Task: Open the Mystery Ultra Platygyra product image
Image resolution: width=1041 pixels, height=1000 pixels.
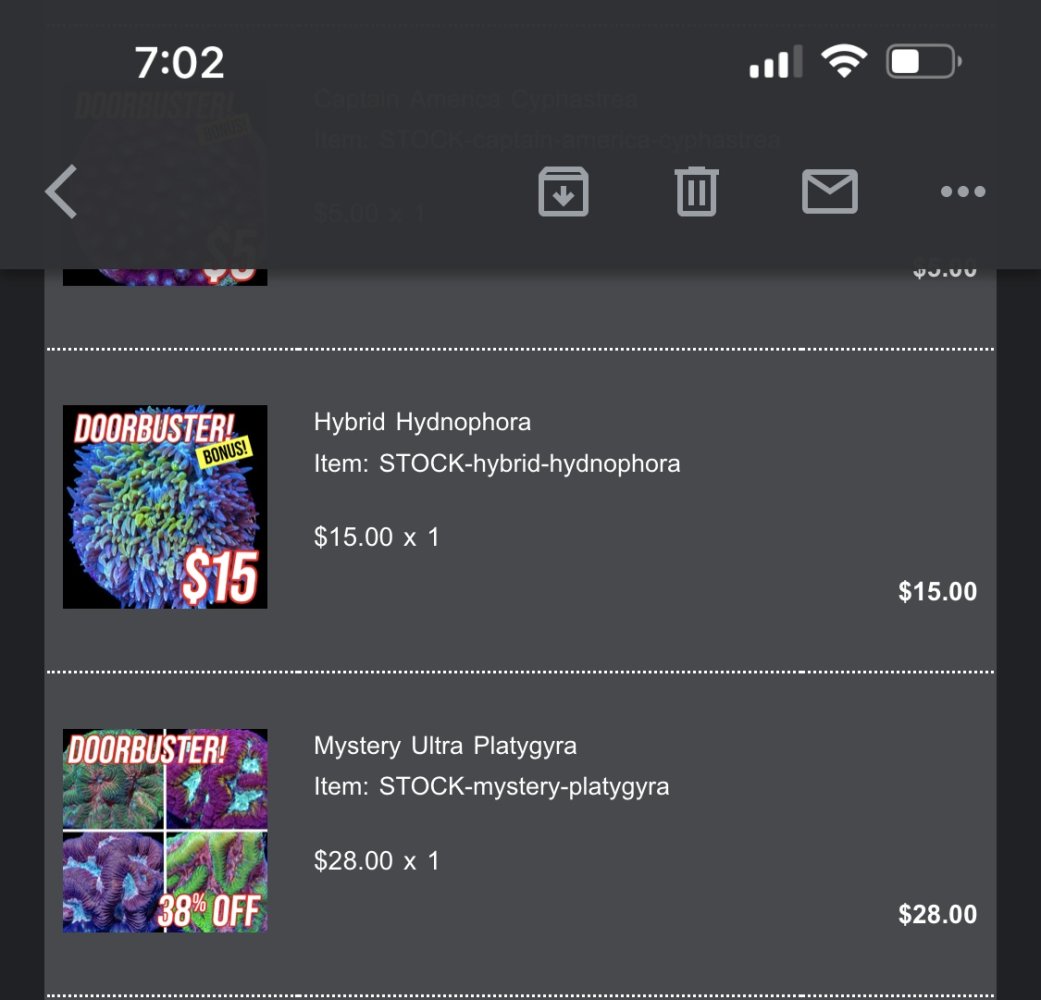Action: coord(165,830)
